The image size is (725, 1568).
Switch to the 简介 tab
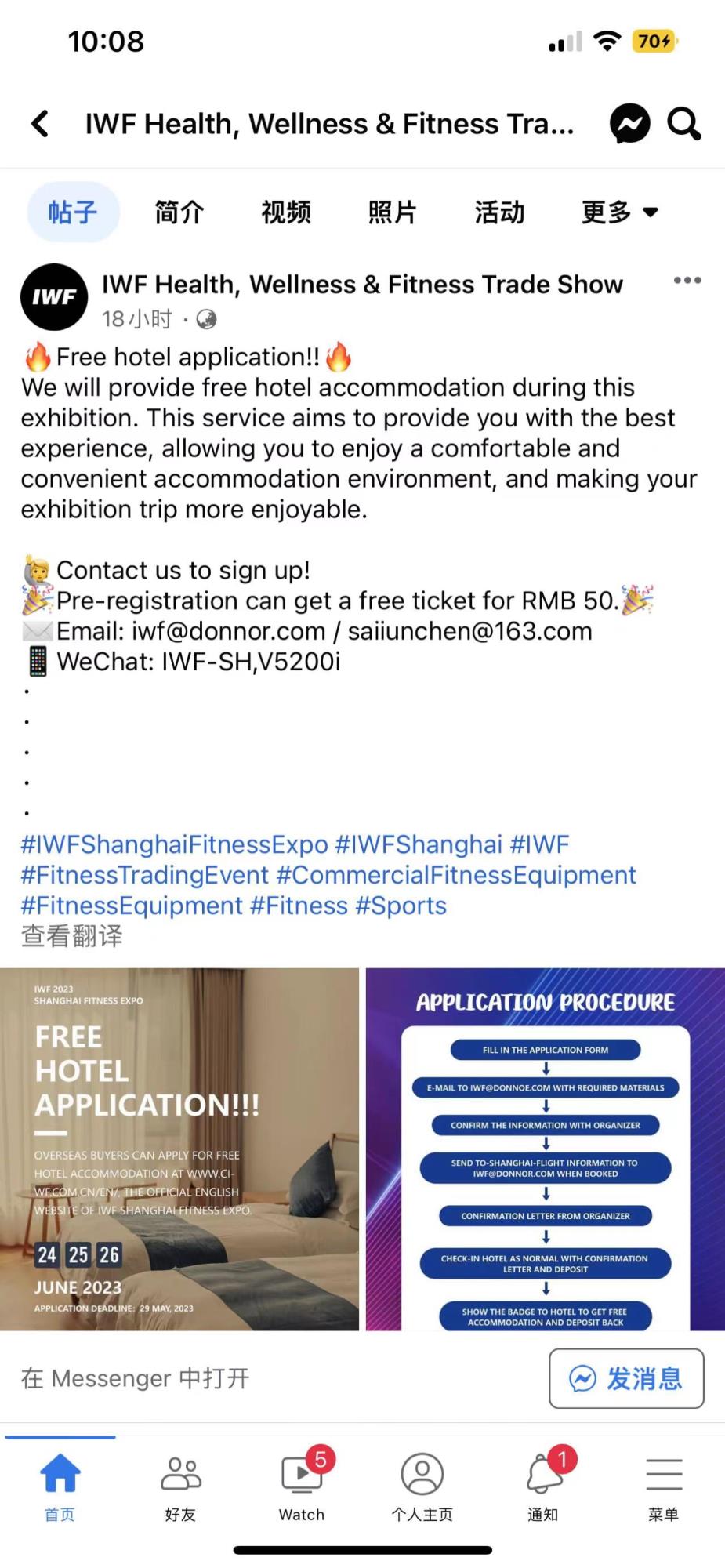pyautogui.click(x=179, y=212)
